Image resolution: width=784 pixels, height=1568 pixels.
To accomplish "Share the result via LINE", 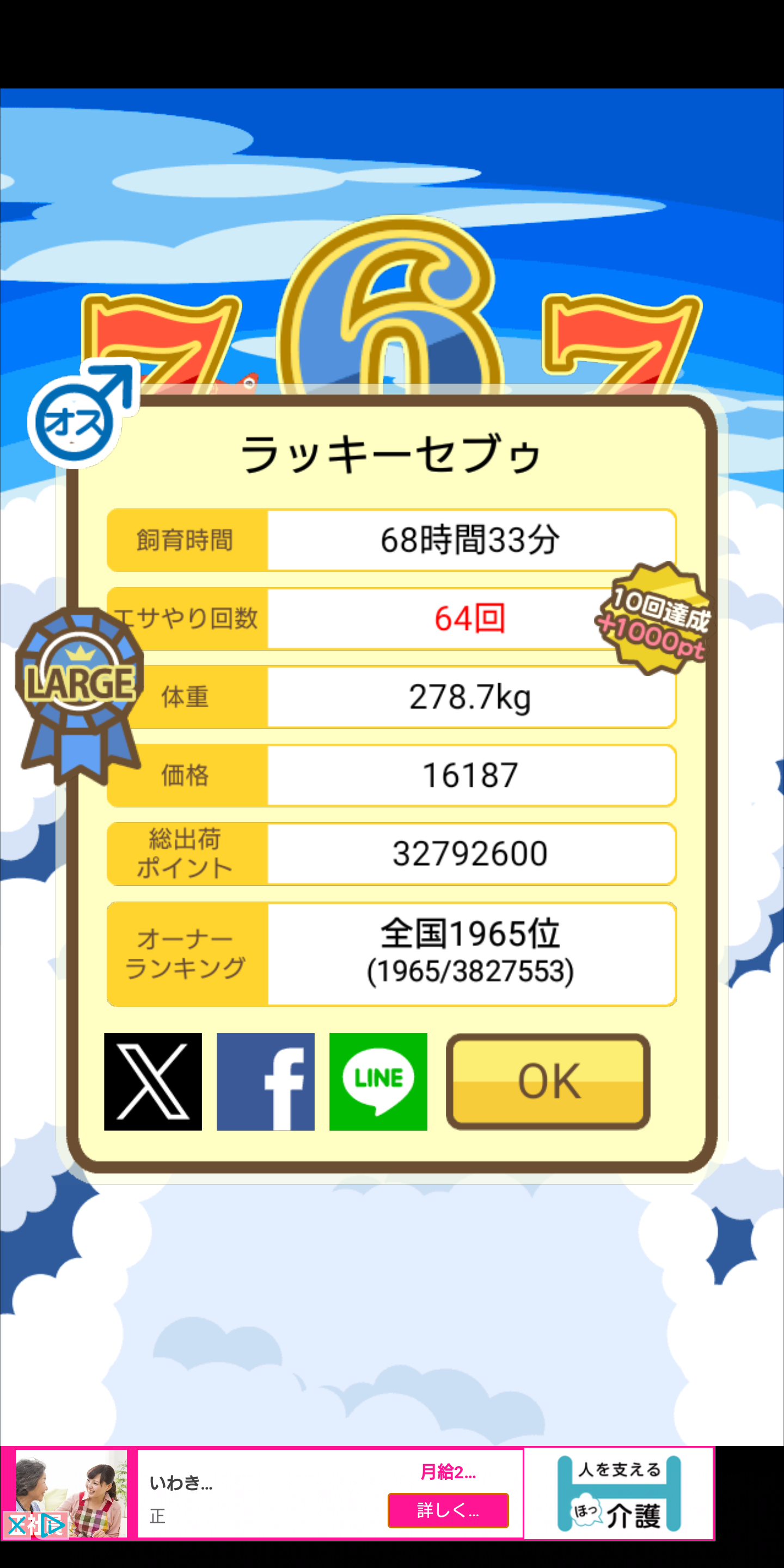I will pyautogui.click(x=378, y=1081).
